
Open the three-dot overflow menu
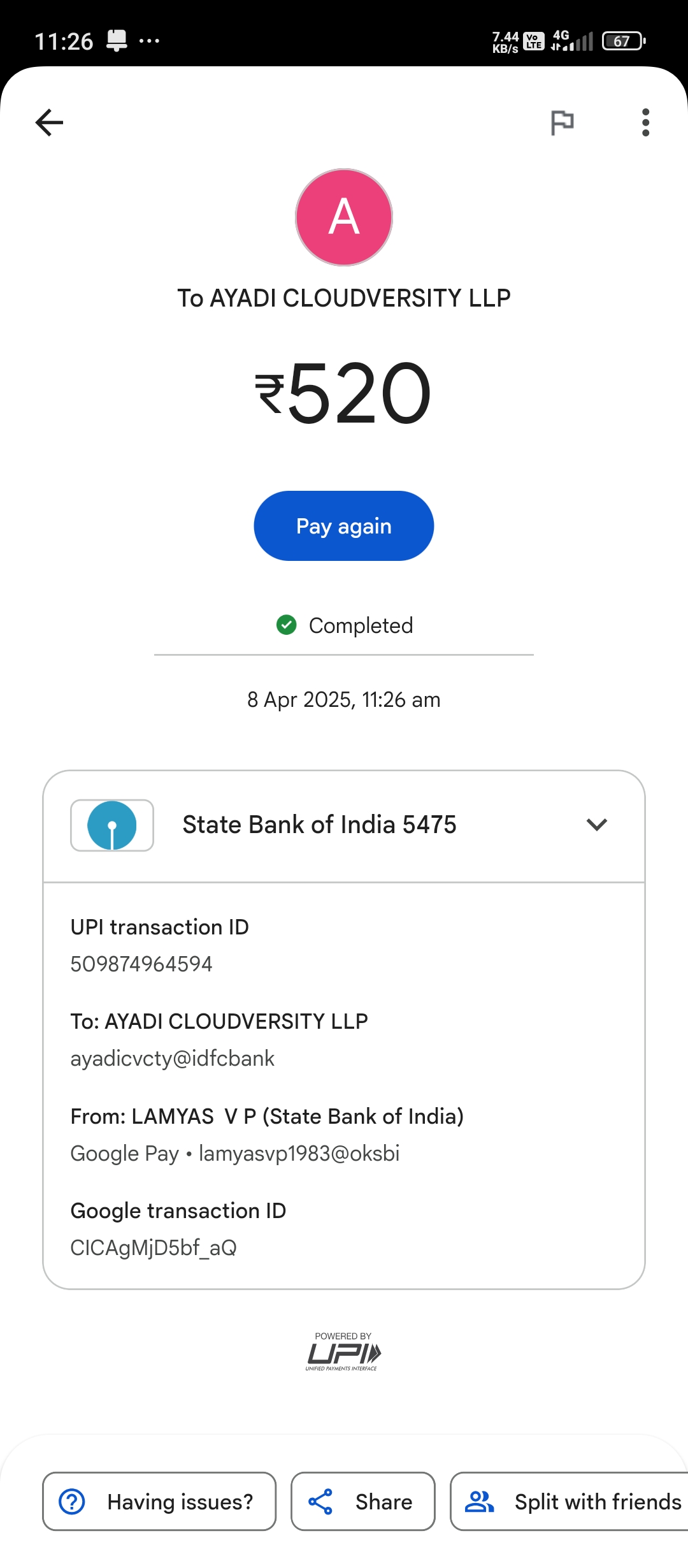pos(645,122)
